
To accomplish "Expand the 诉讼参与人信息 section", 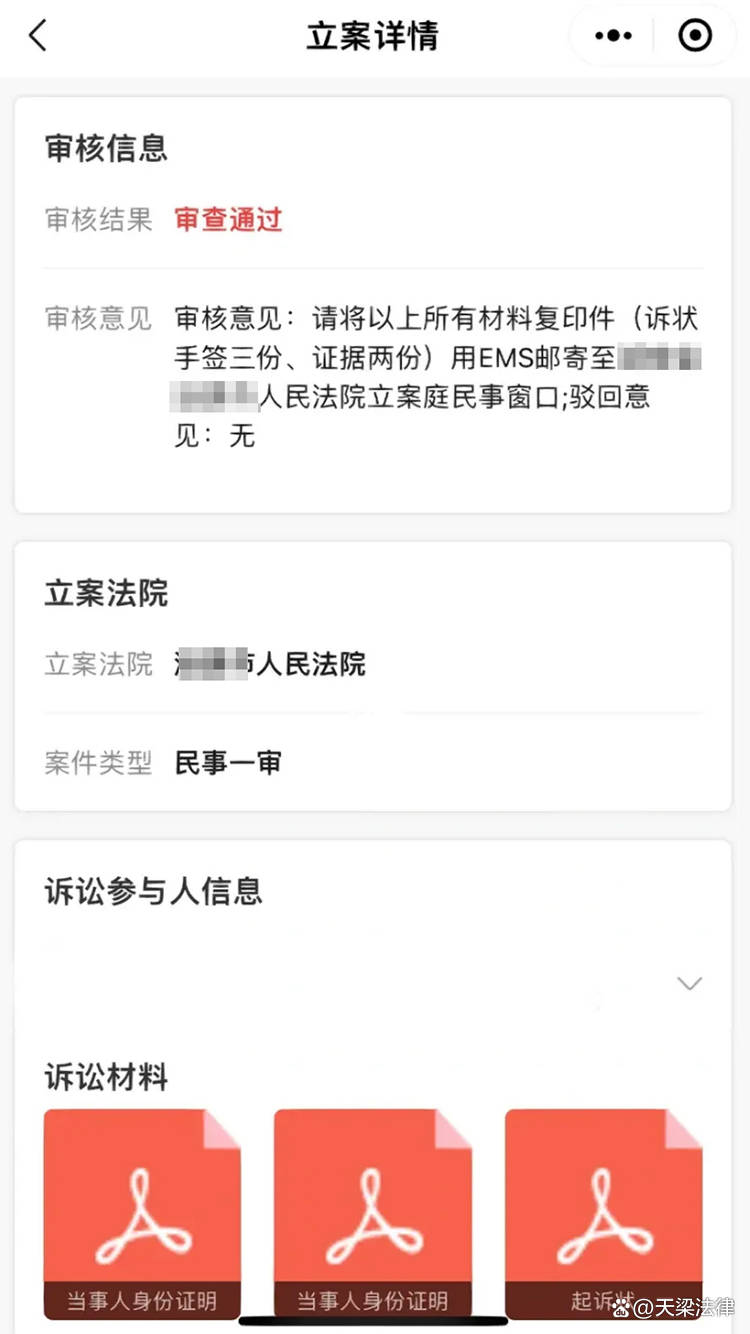I will 689,984.
